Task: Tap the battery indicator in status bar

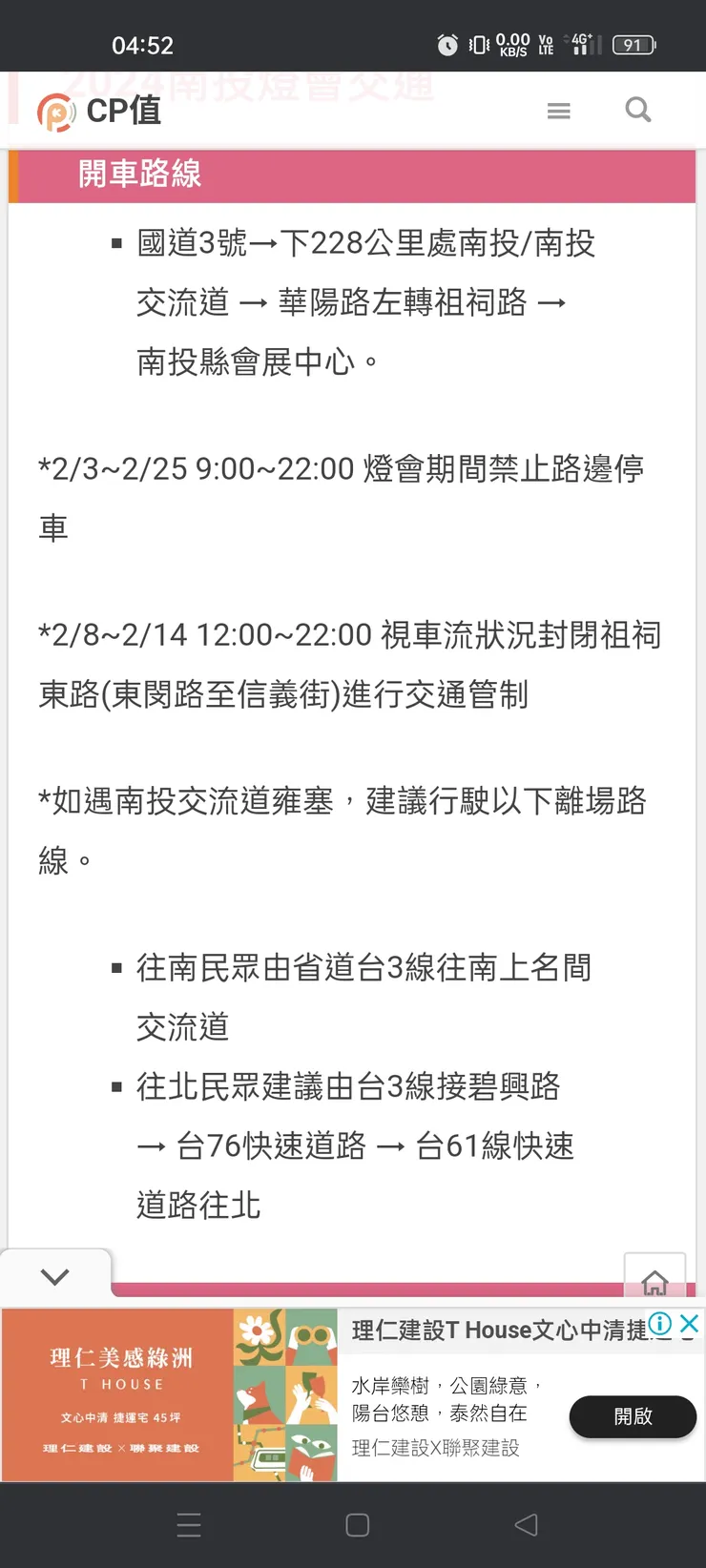Action: 632,42
